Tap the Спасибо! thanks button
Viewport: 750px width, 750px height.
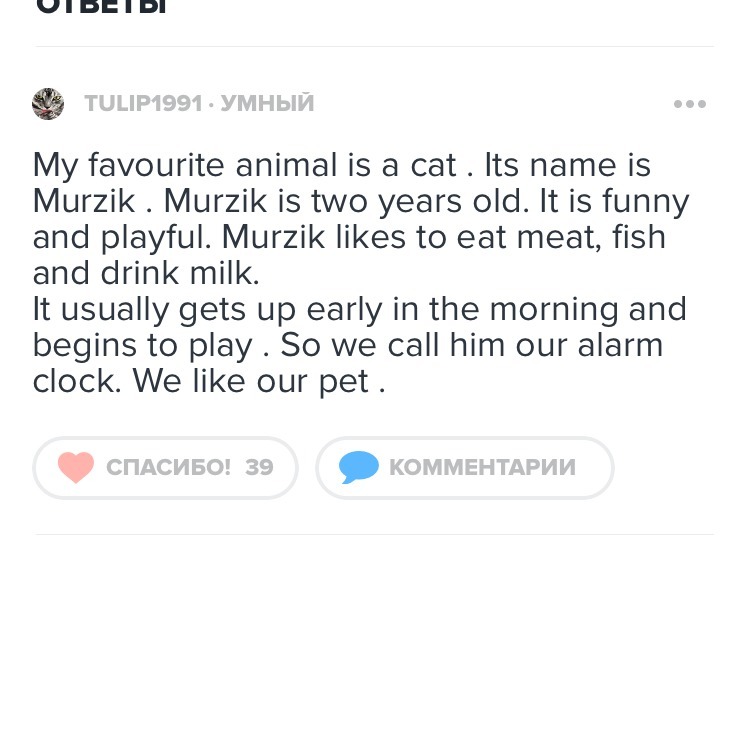tap(165, 467)
